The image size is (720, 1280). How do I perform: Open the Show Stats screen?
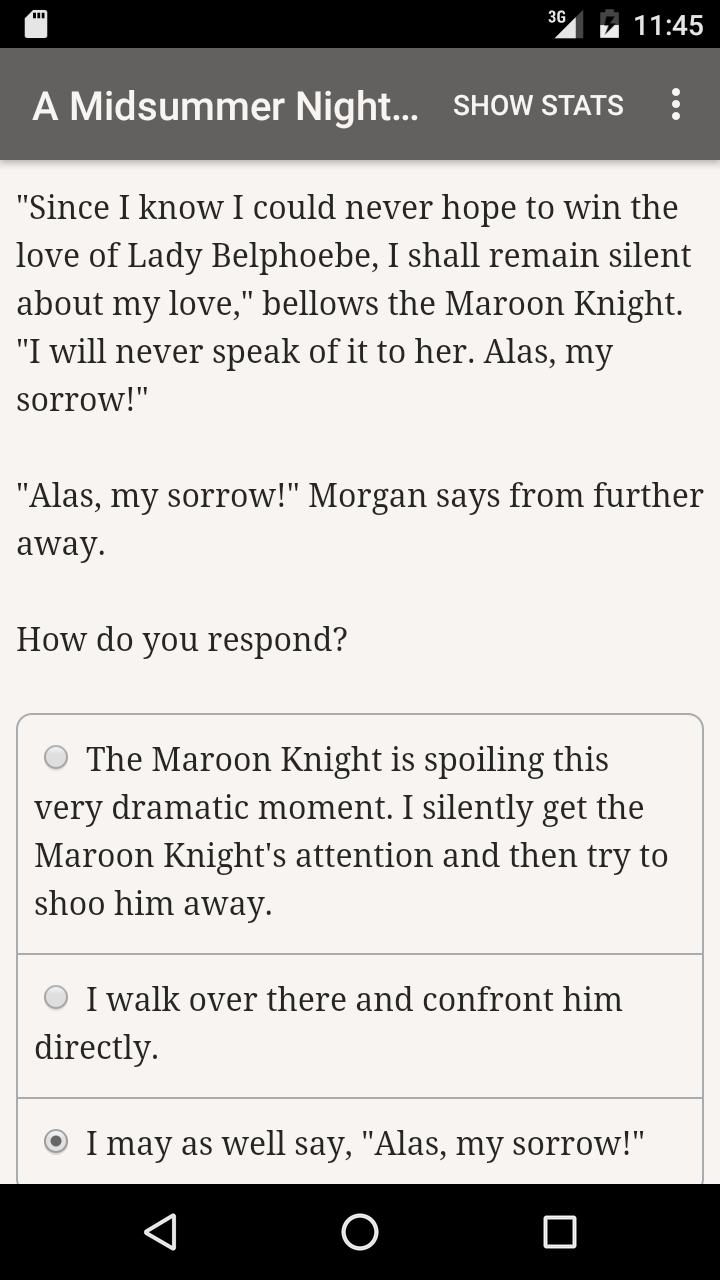click(x=538, y=105)
